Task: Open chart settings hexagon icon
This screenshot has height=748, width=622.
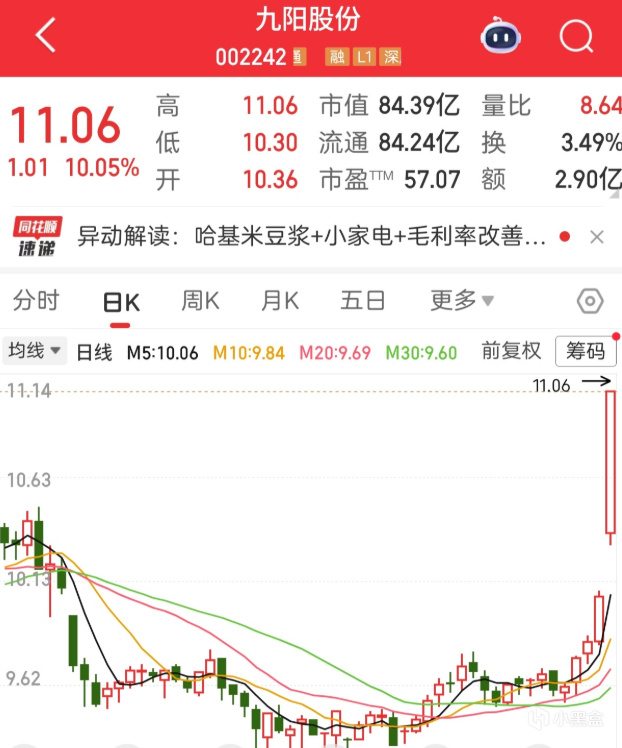Action: (590, 301)
